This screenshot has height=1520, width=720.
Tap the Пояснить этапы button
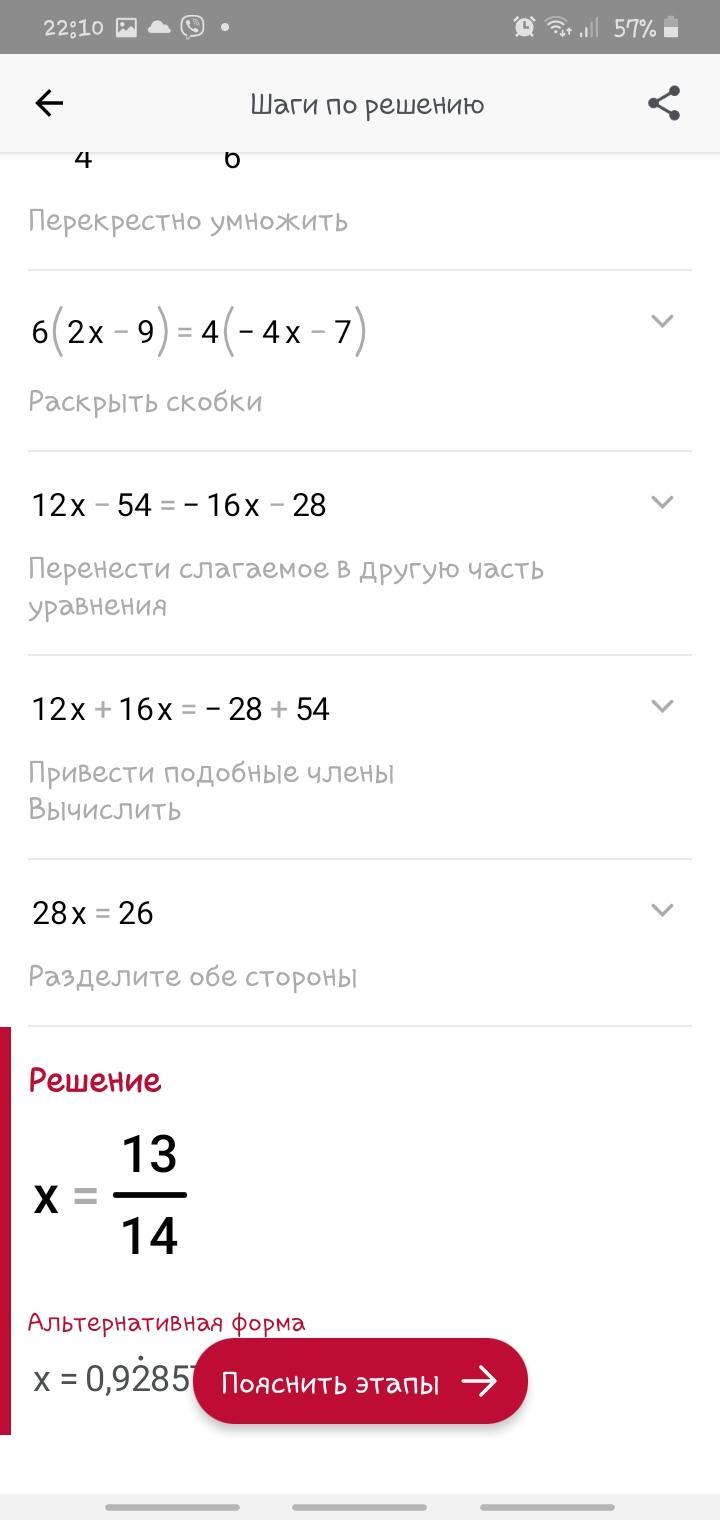click(360, 1382)
